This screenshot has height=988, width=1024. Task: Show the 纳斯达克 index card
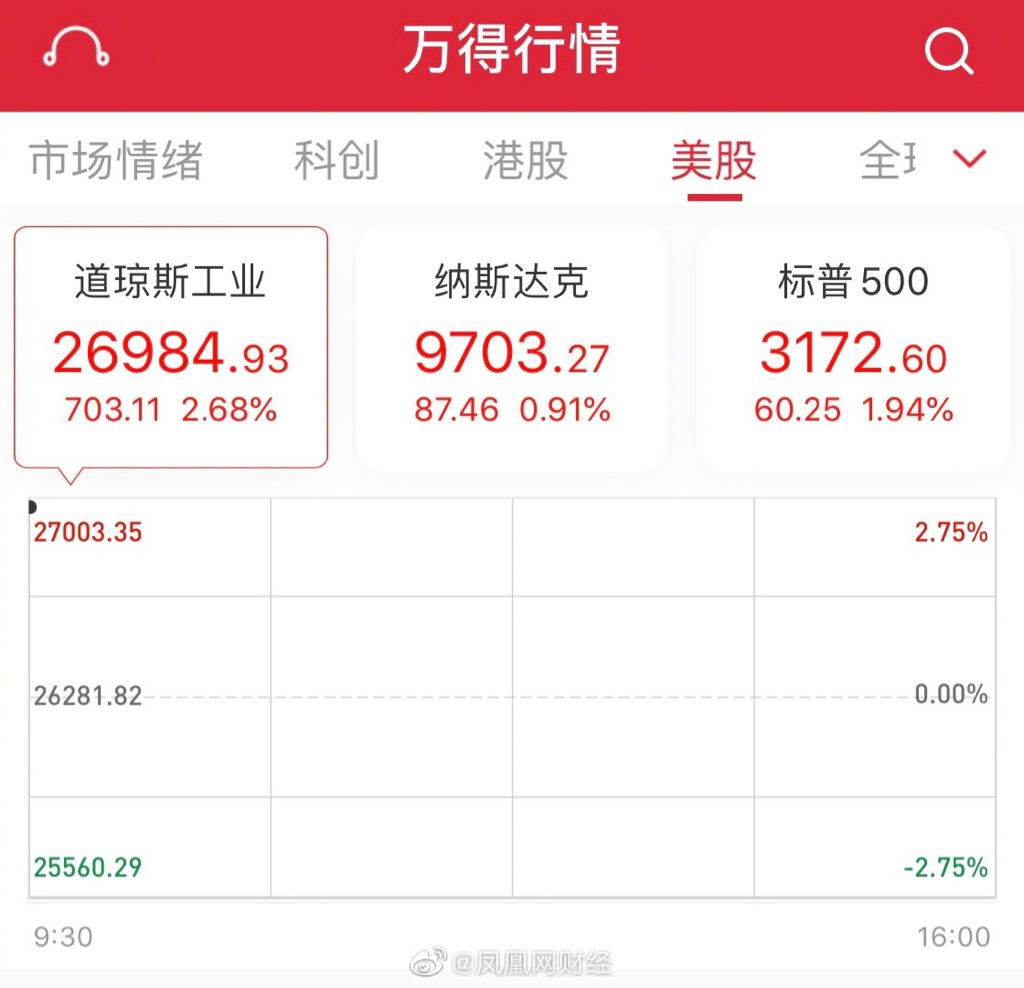pos(512,347)
